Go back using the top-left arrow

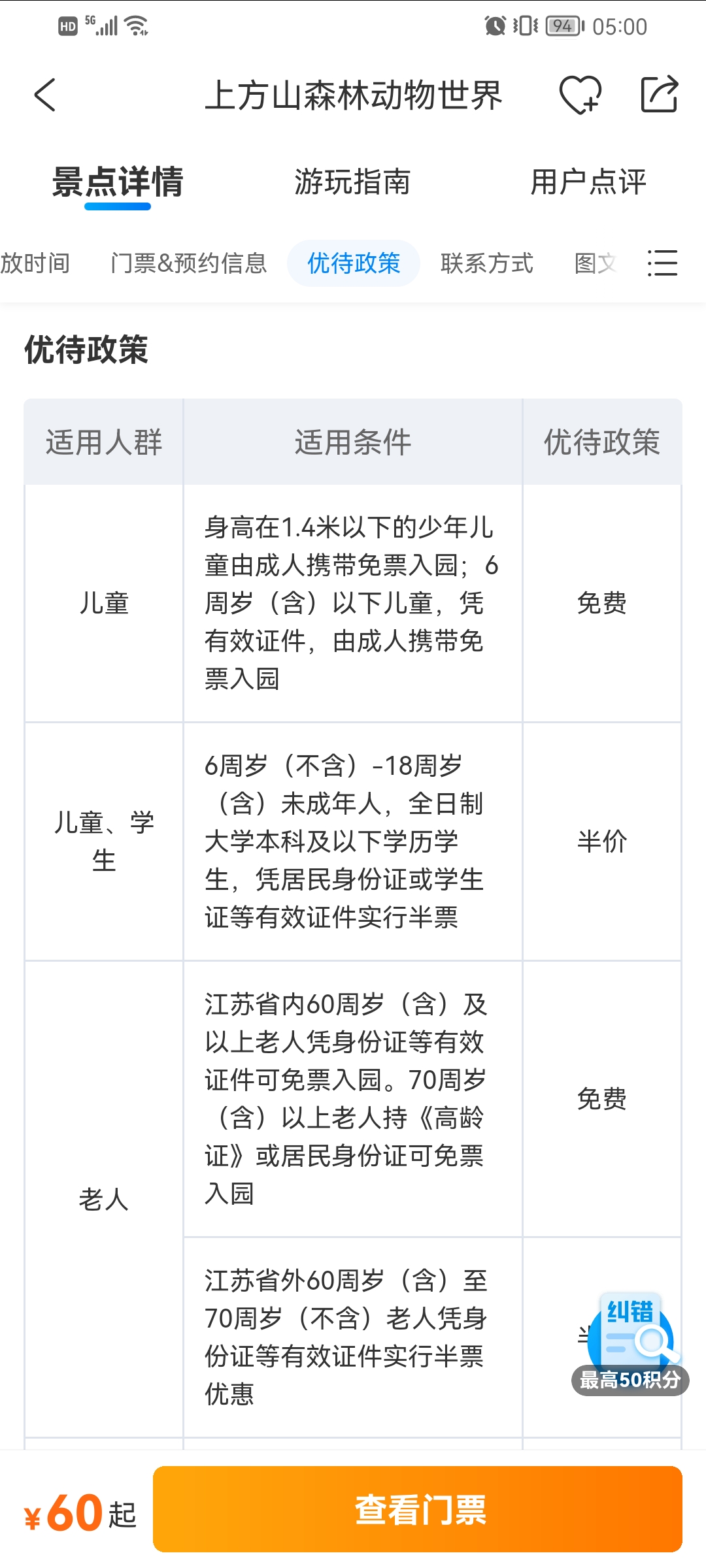point(45,95)
